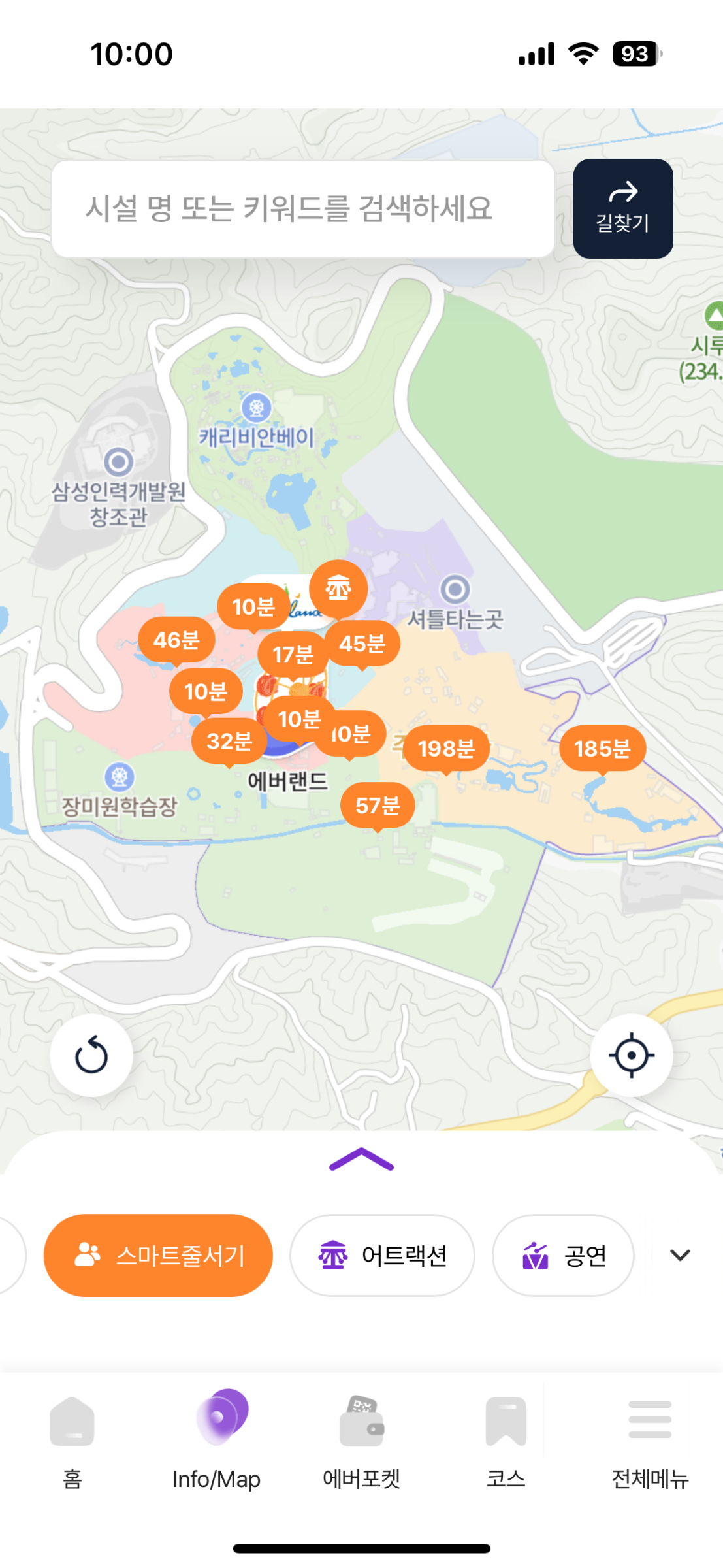
Task: Center map on my current location
Action: tap(631, 1055)
